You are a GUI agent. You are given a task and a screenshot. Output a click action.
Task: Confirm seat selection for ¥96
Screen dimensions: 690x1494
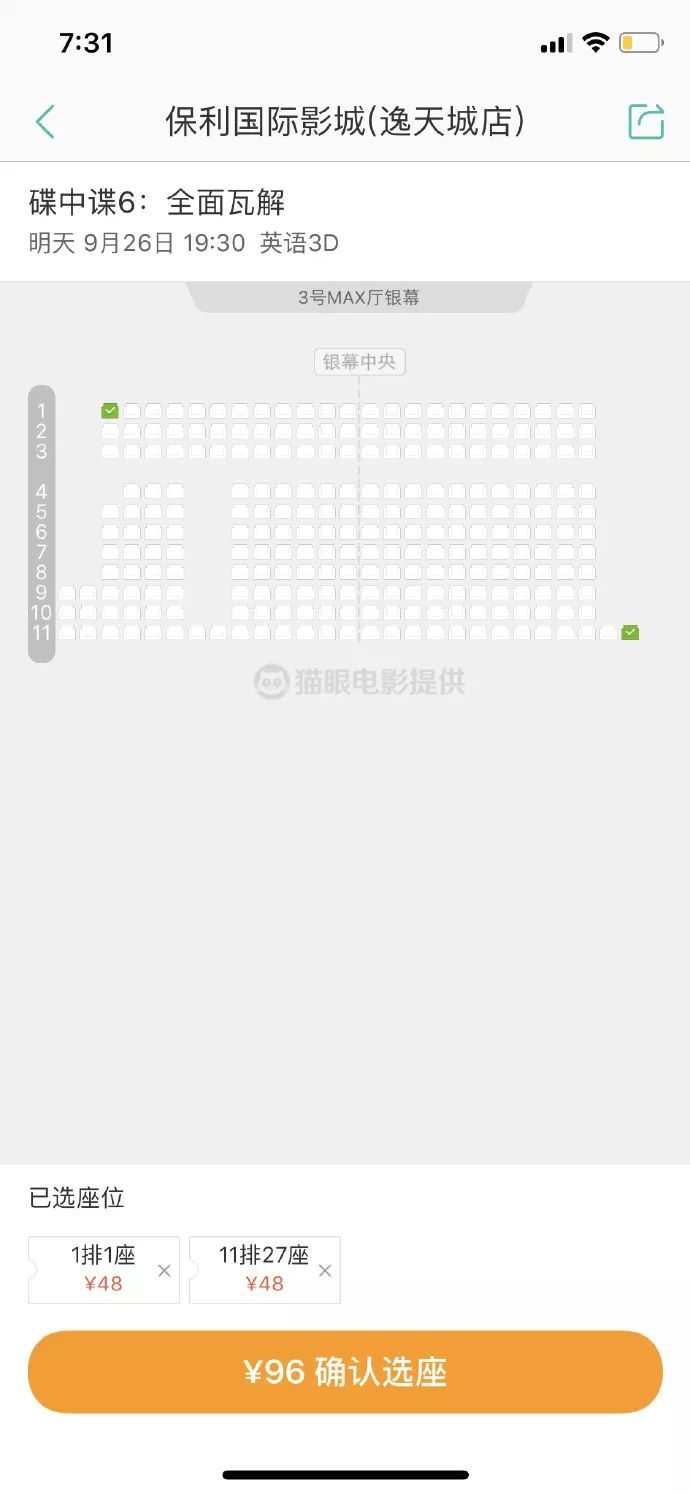coord(345,1372)
